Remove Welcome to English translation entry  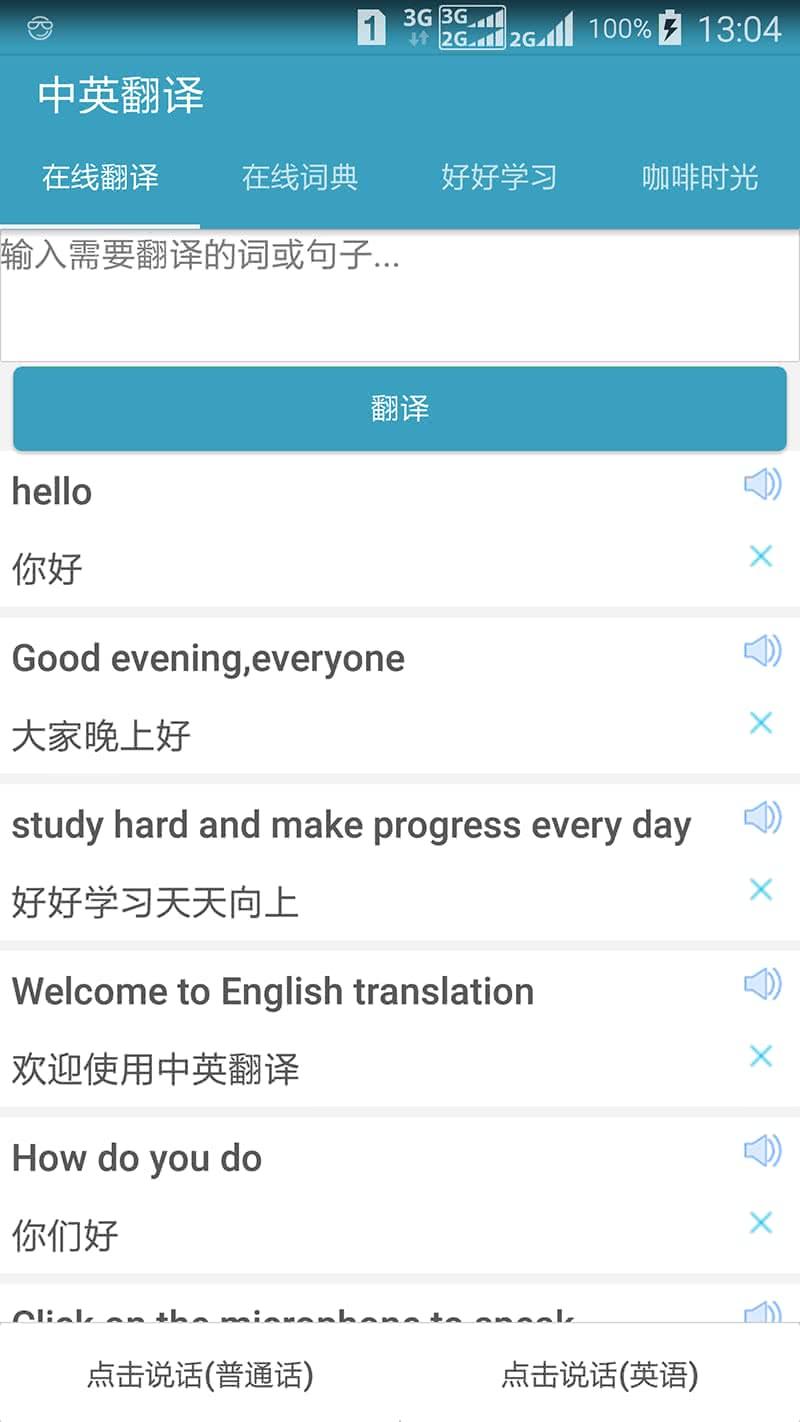(x=761, y=1056)
